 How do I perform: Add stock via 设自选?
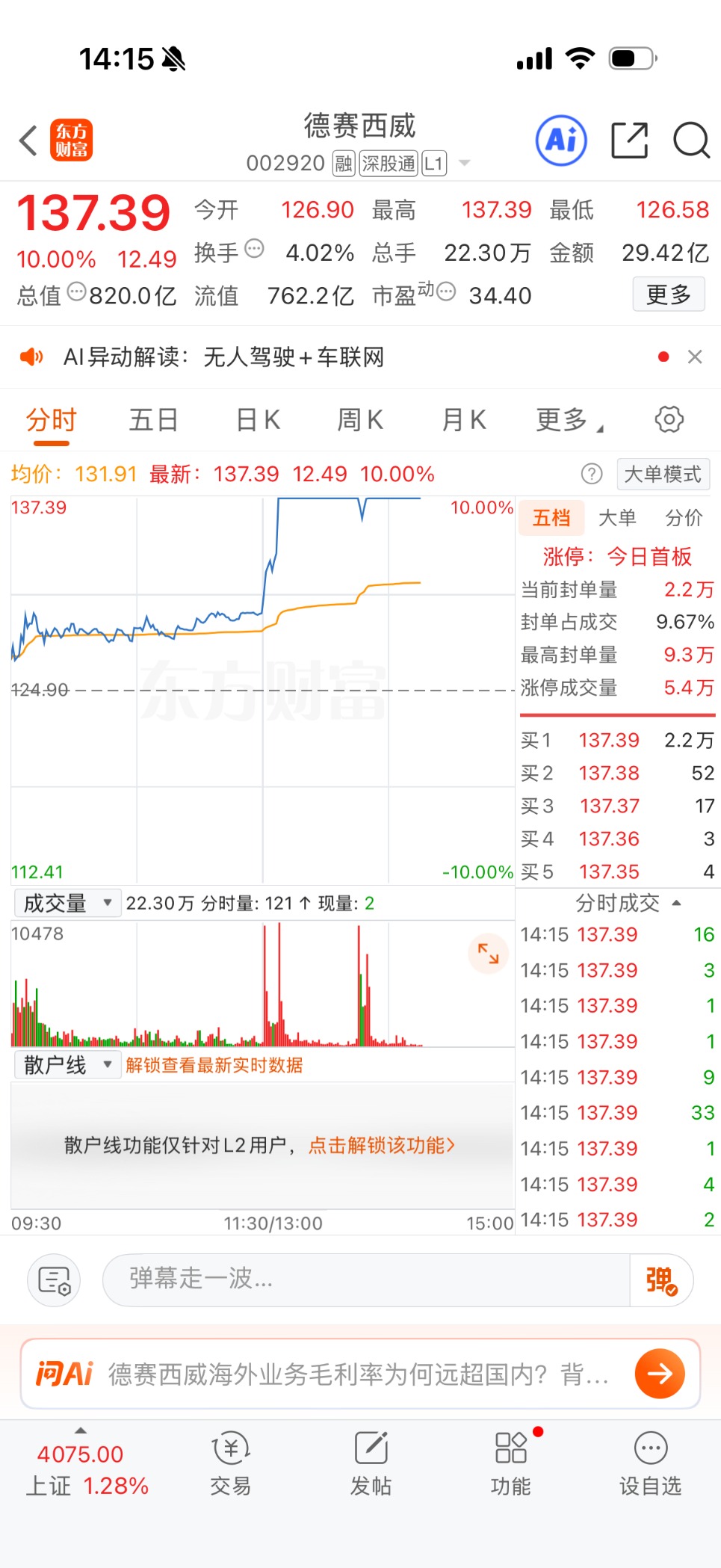pyautogui.click(x=650, y=1463)
